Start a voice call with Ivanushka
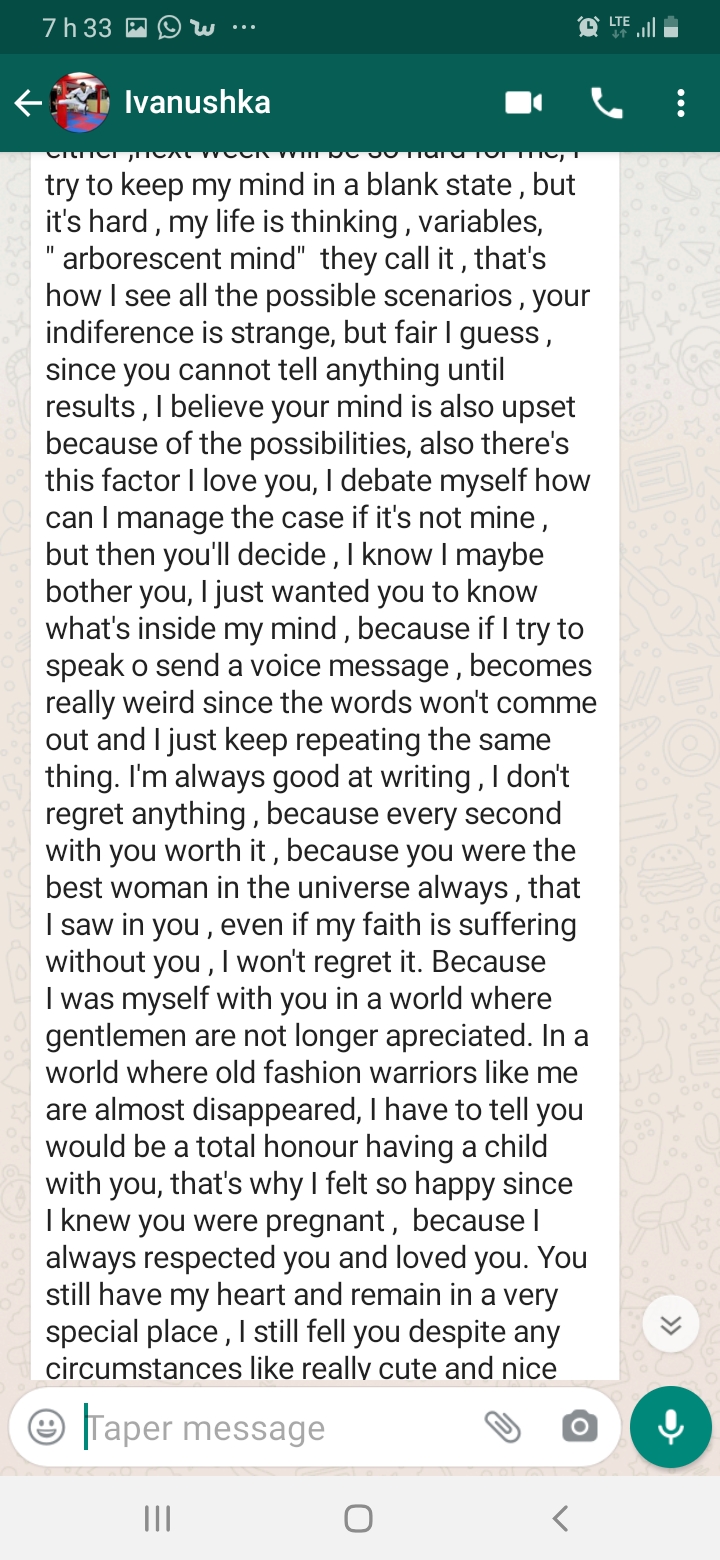 606,103
